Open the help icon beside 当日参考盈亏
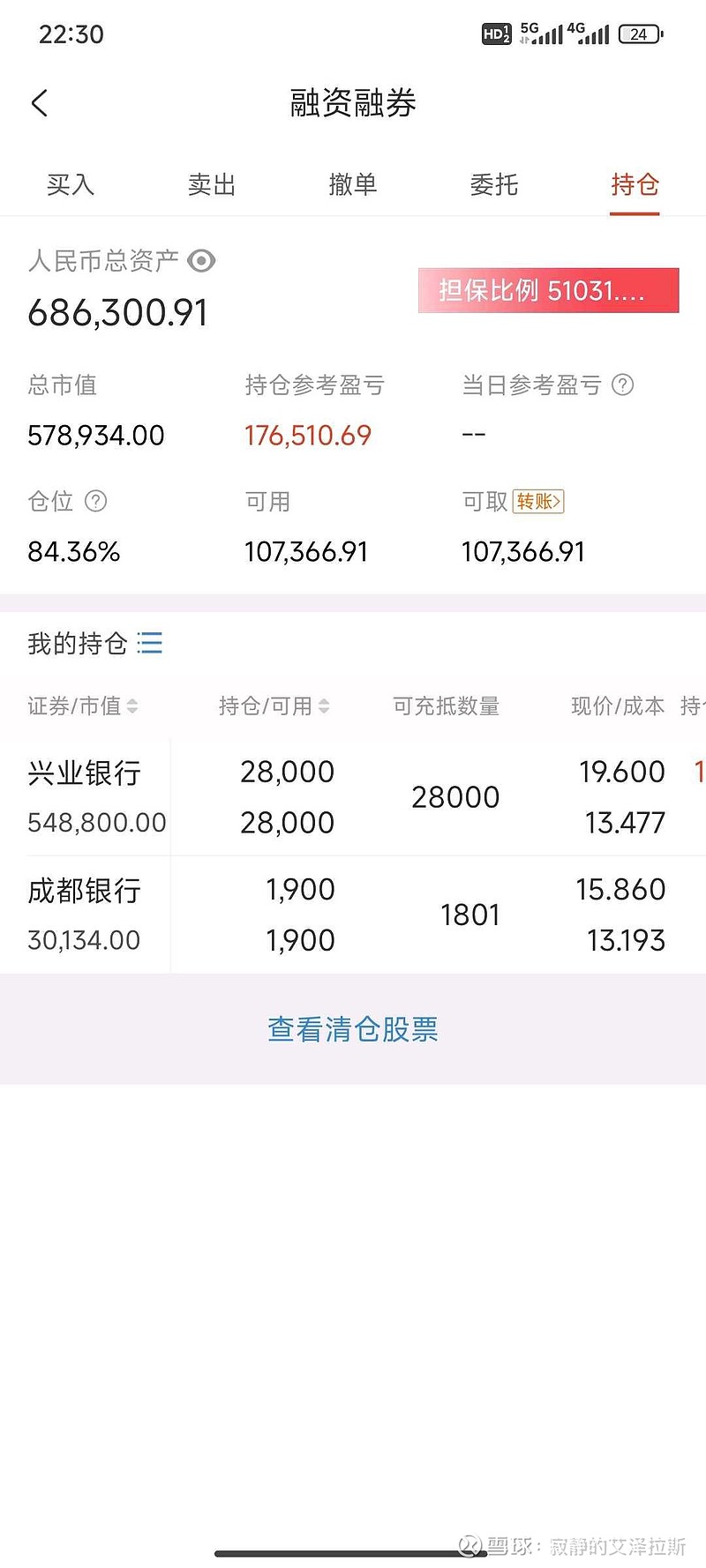This screenshot has width=706, height=1568. coord(624,385)
